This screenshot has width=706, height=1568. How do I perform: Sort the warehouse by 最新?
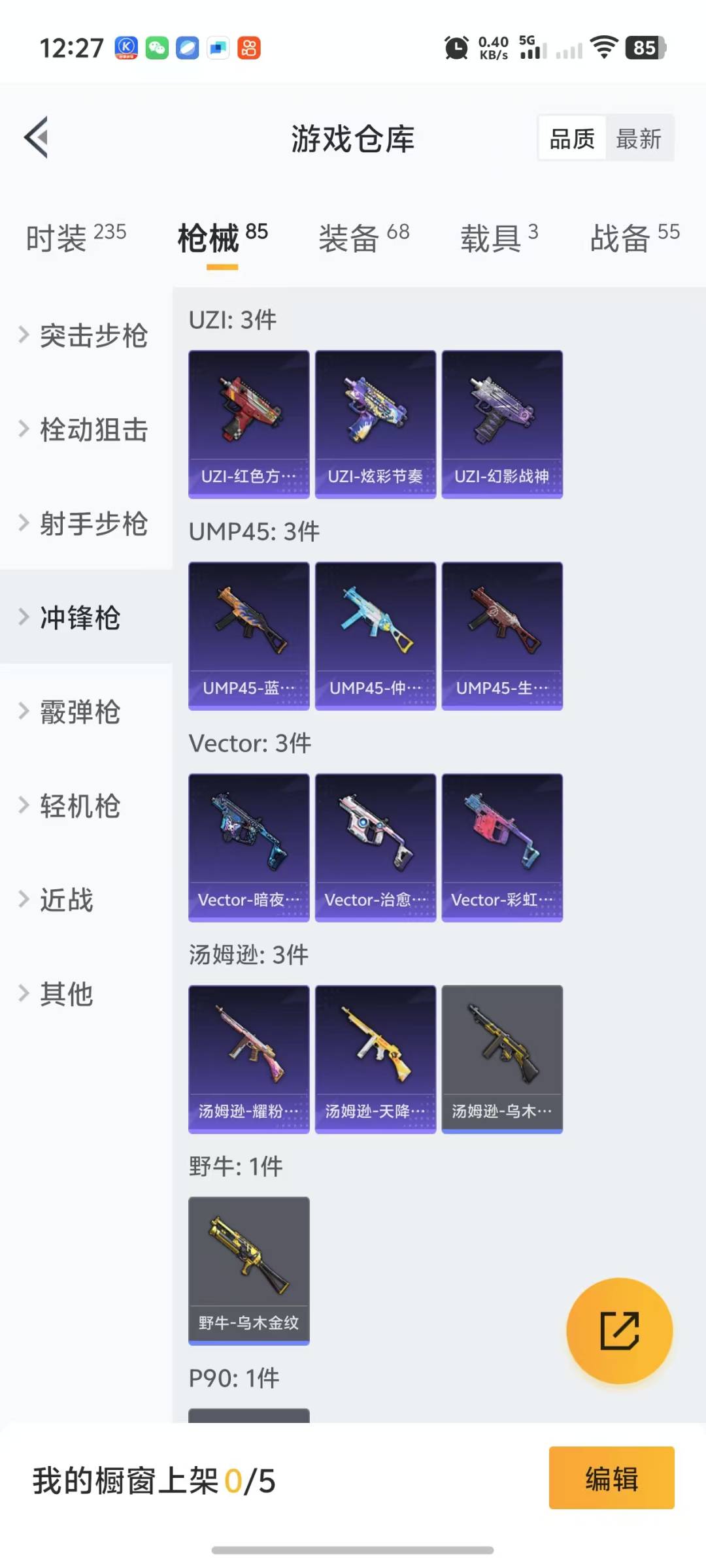click(x=639, y=139)
